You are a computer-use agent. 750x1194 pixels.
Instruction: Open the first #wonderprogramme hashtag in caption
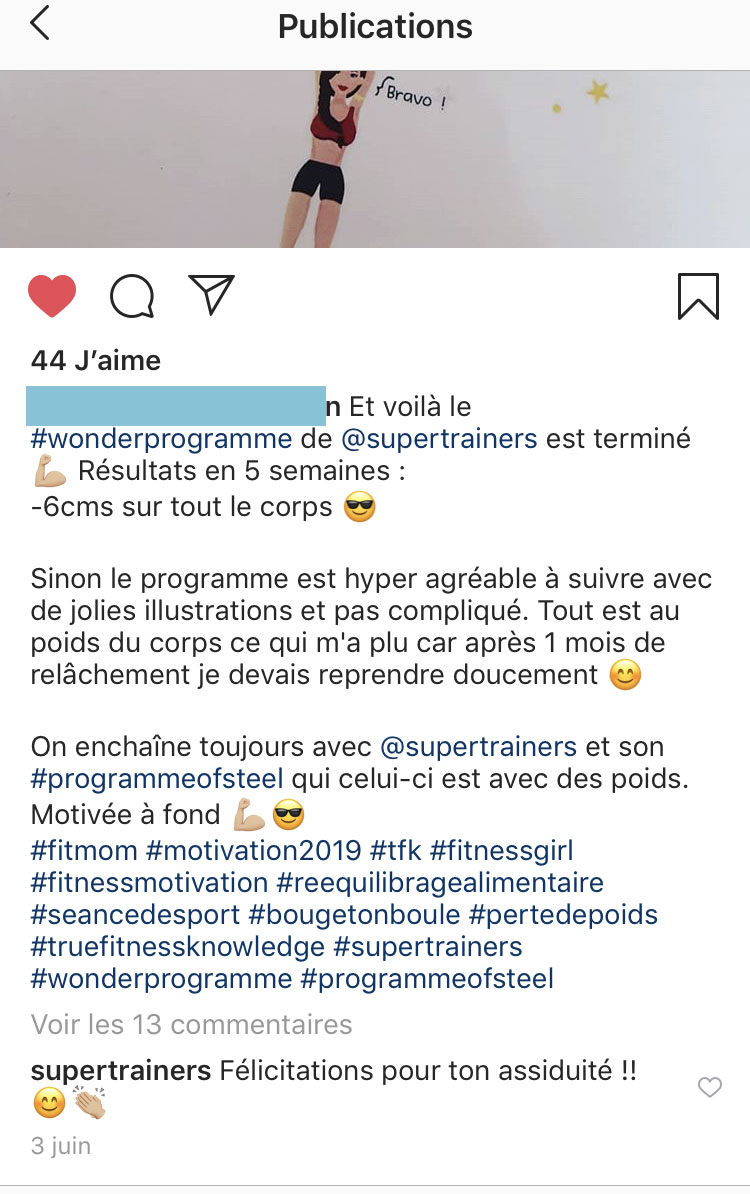[161, 439]
